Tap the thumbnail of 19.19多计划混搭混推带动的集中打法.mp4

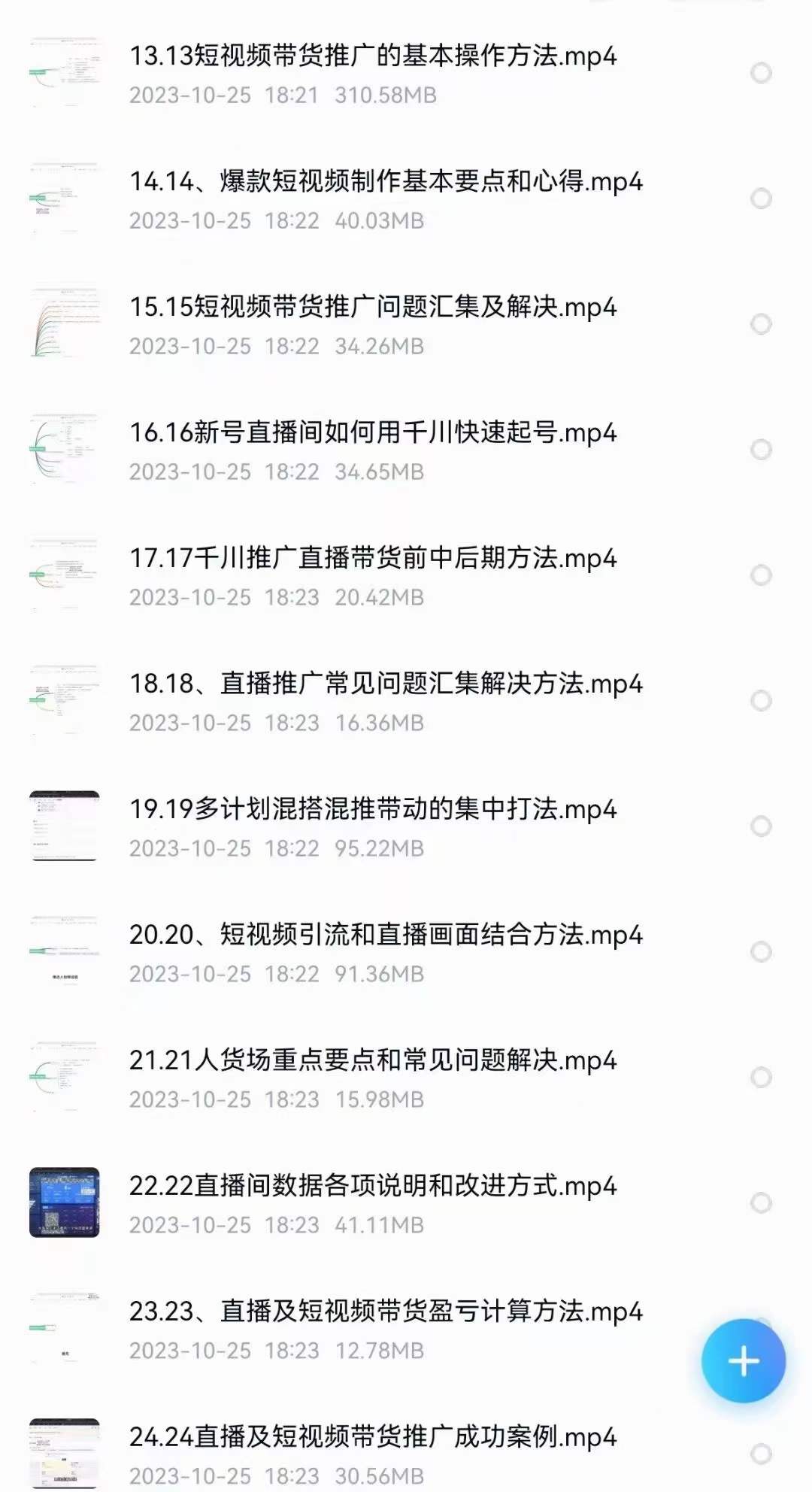65,826
